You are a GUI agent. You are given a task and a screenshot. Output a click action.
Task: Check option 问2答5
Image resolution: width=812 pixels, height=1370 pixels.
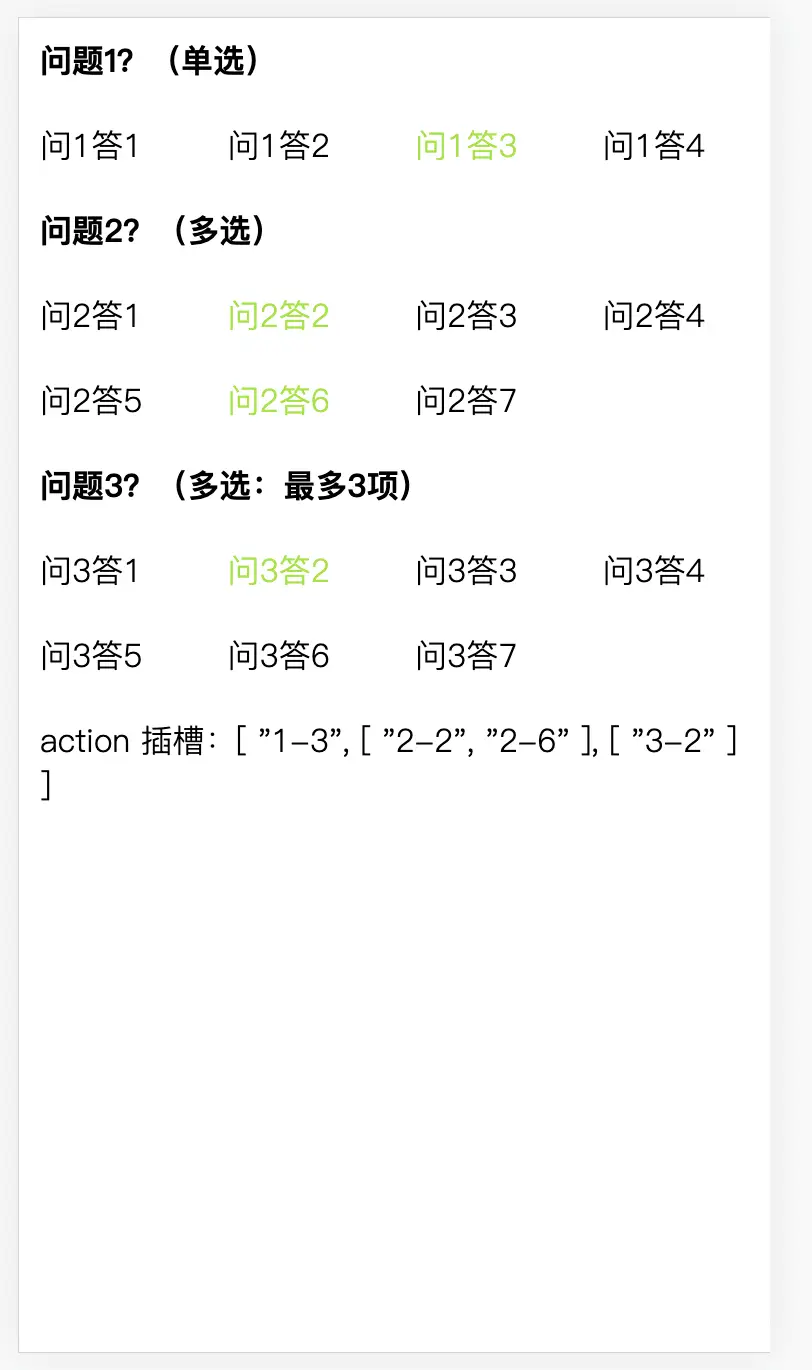(x=91, y=402)
